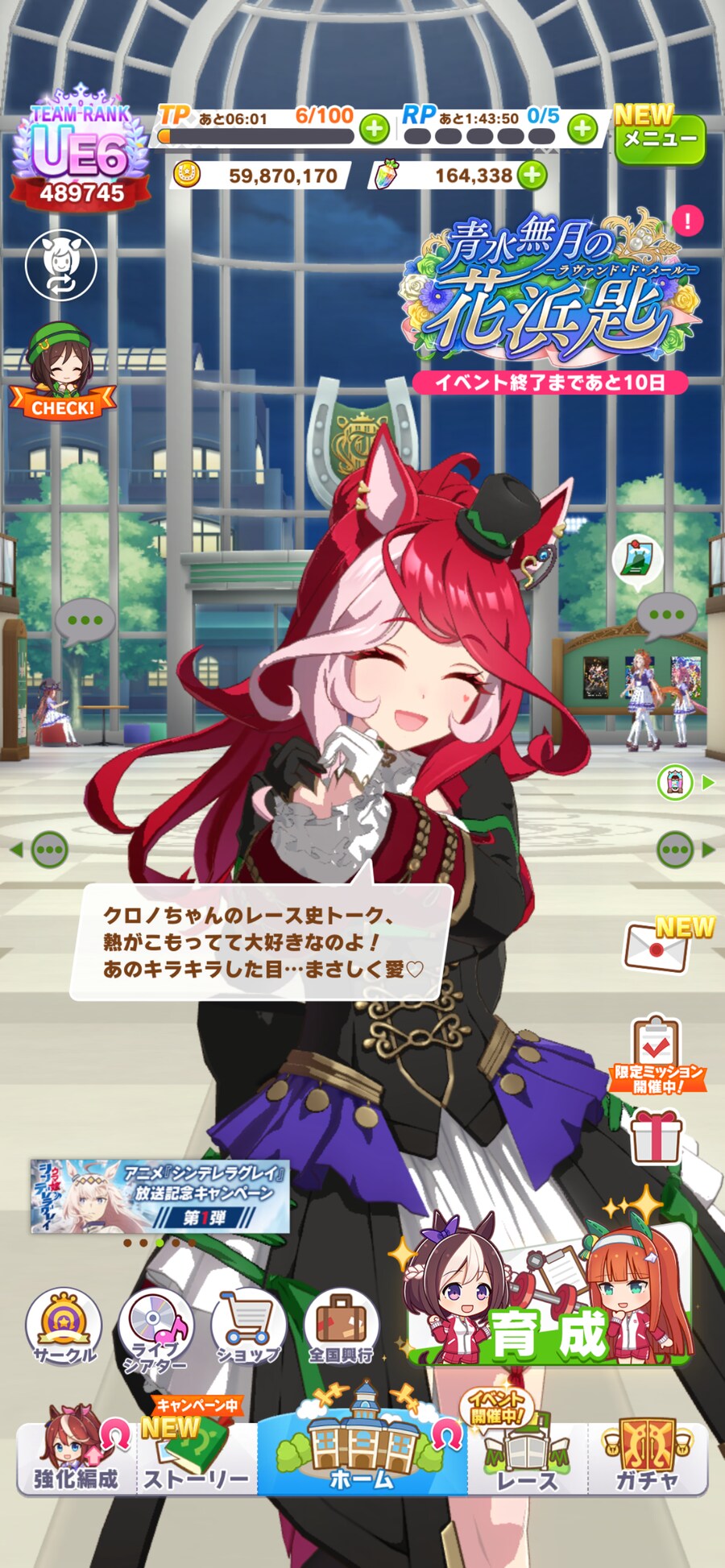Tap the home character swap icon
725x1568 pixels.
click(61, 264)
